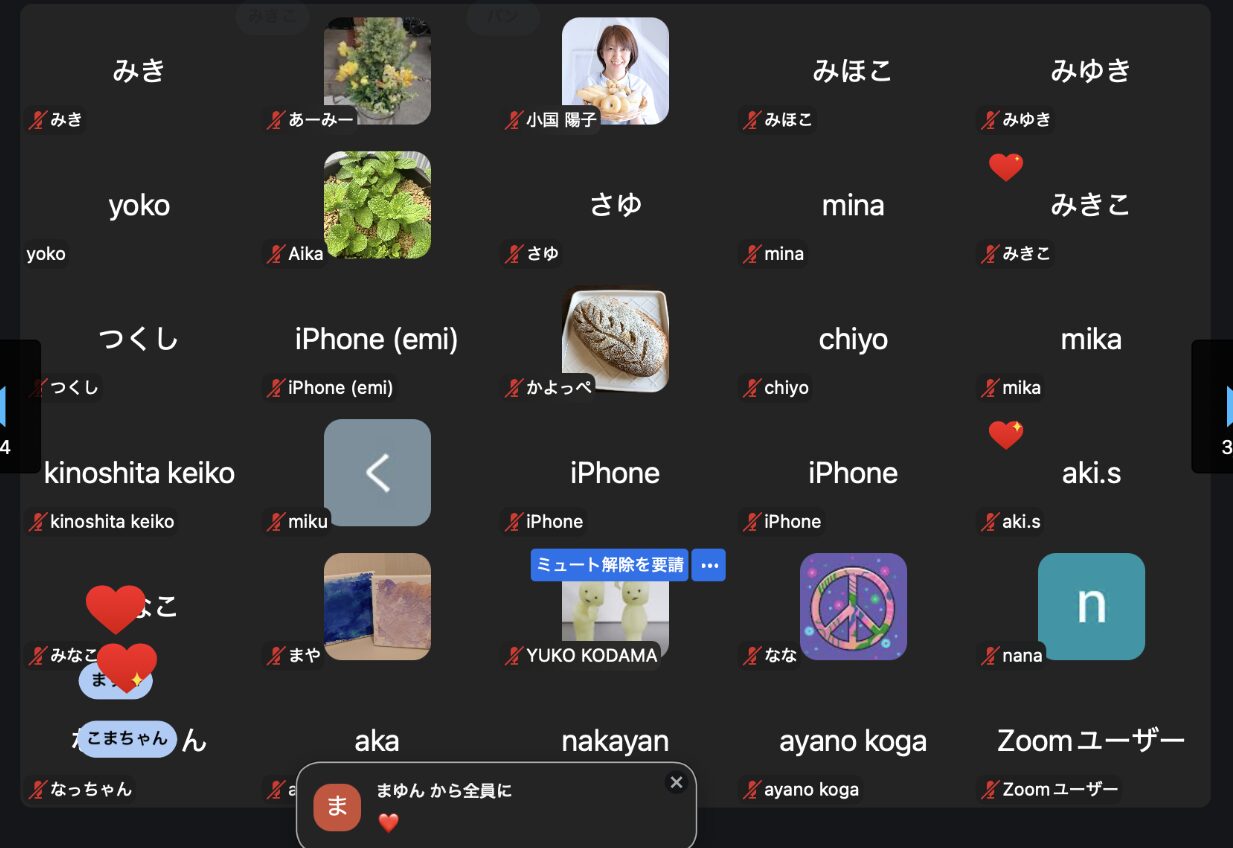Open the chat message from まゆん
The height and width of the screenshot is (848, 1233).
click(x=496, y=806)
